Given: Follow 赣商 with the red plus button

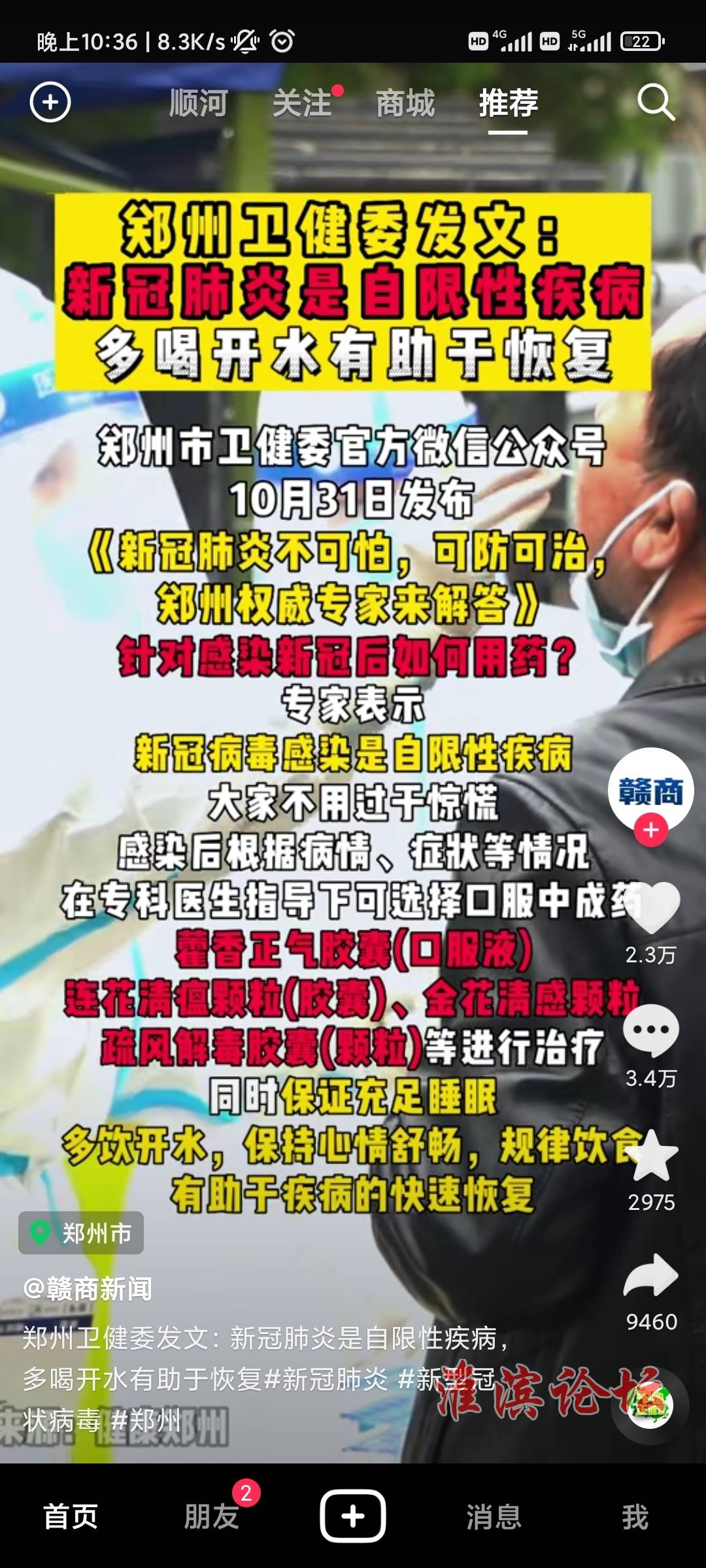Looking at the screenshot, I should pos(650,830).
